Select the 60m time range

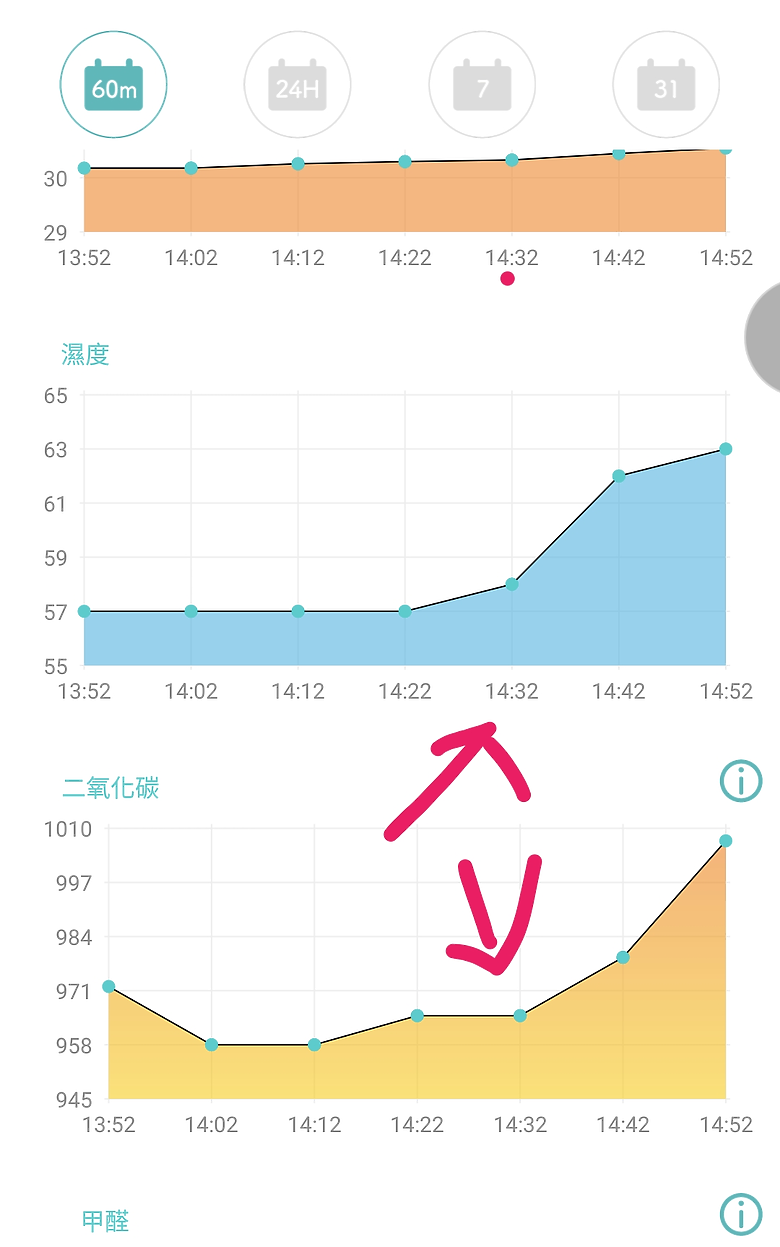pyautogui.click(x=113, y=85)
